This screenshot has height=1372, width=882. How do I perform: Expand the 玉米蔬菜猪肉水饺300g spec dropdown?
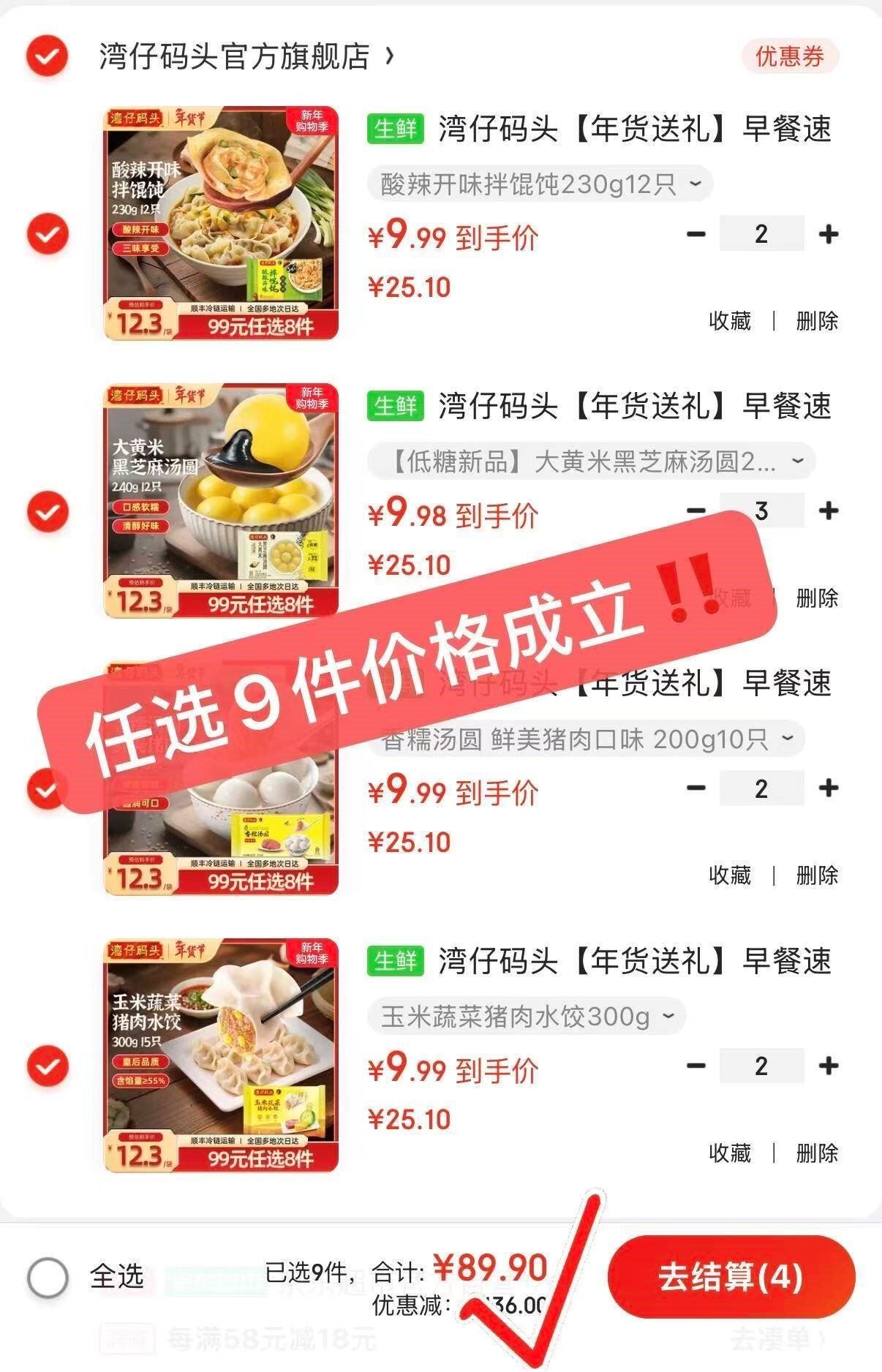(x=527, y=1016)
